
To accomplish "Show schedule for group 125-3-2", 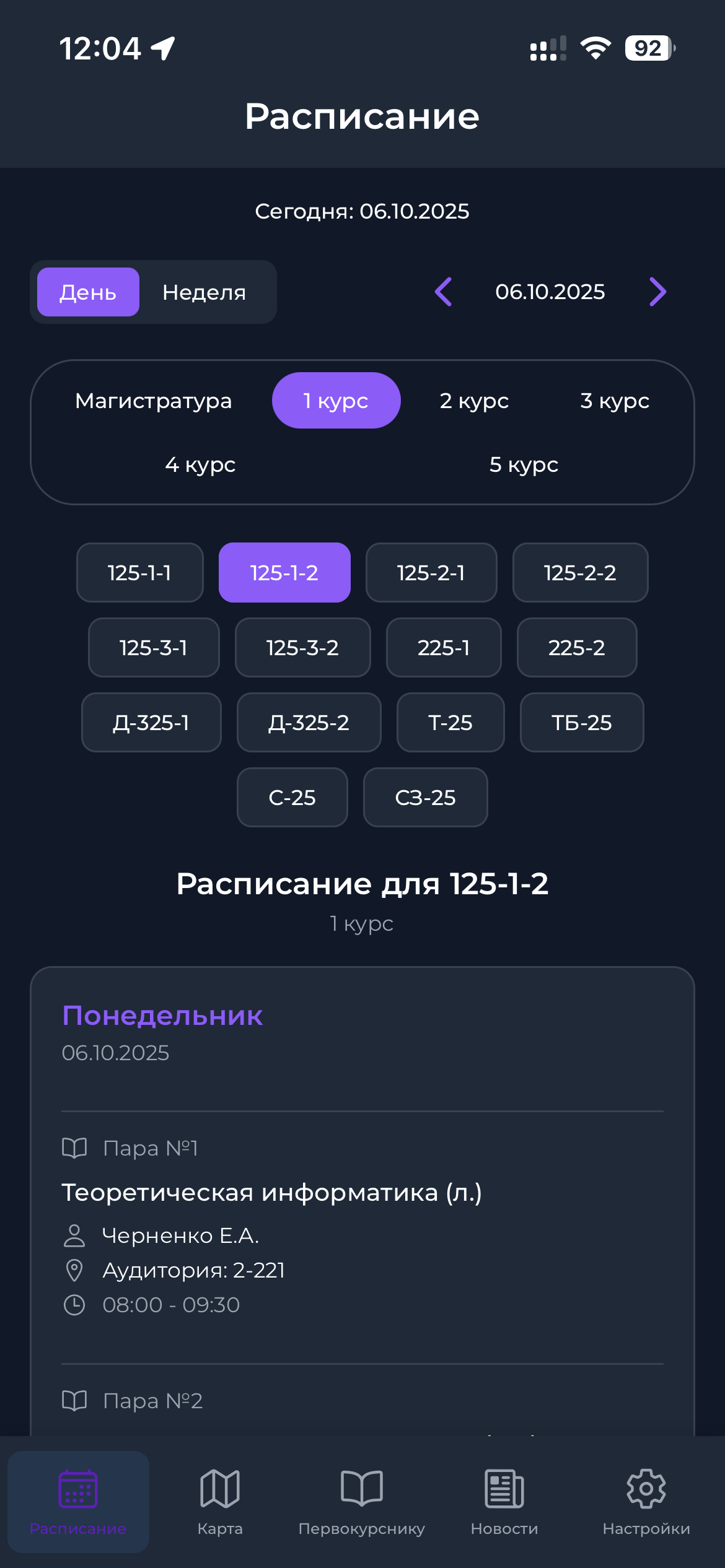I will 302,648.
